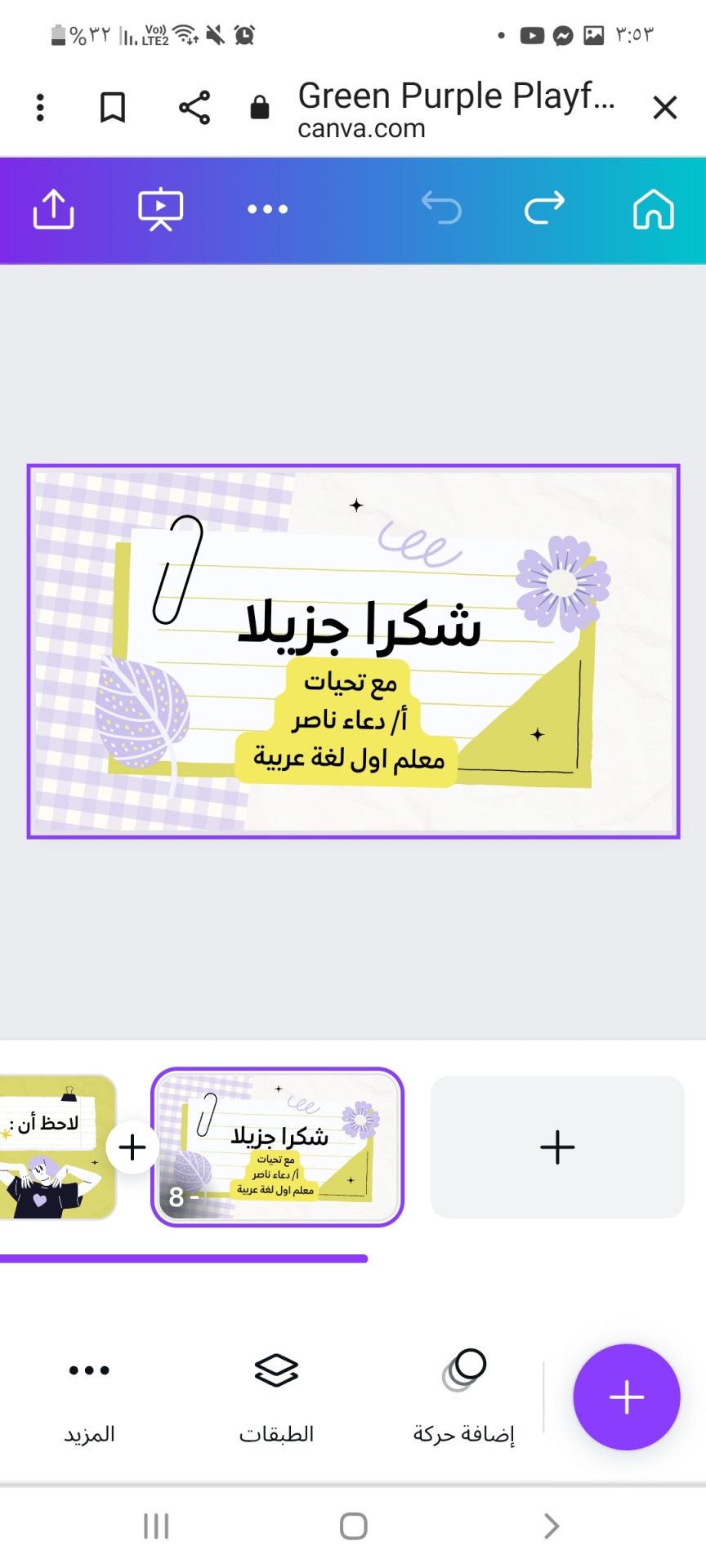Screen dimensions: 706x1568
Task: Open the browser three-dot menu
Action: point(40,107)
